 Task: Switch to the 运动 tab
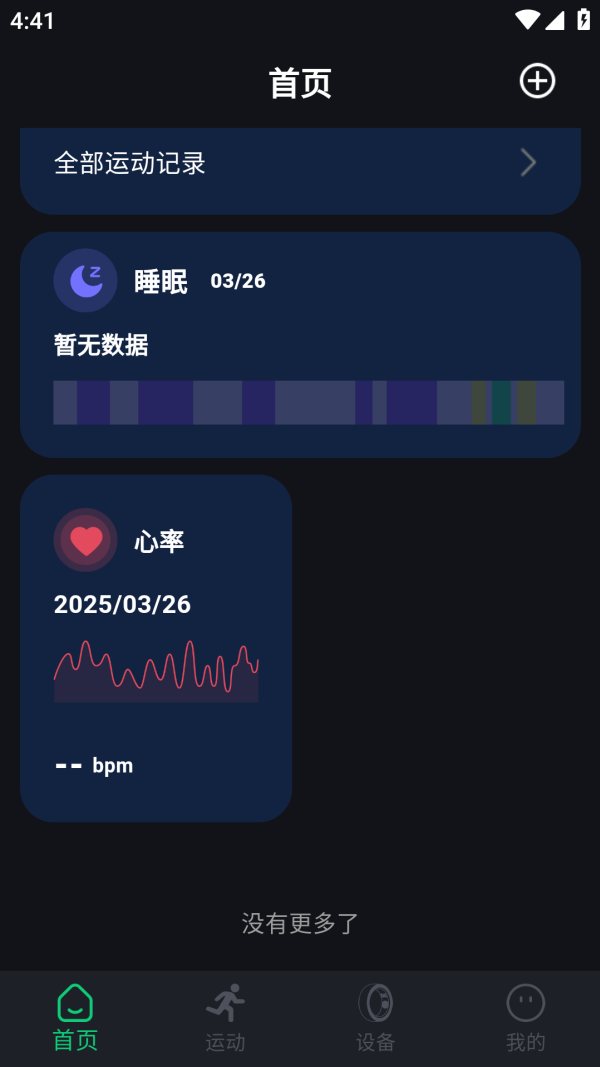[x=225, y=1018]
